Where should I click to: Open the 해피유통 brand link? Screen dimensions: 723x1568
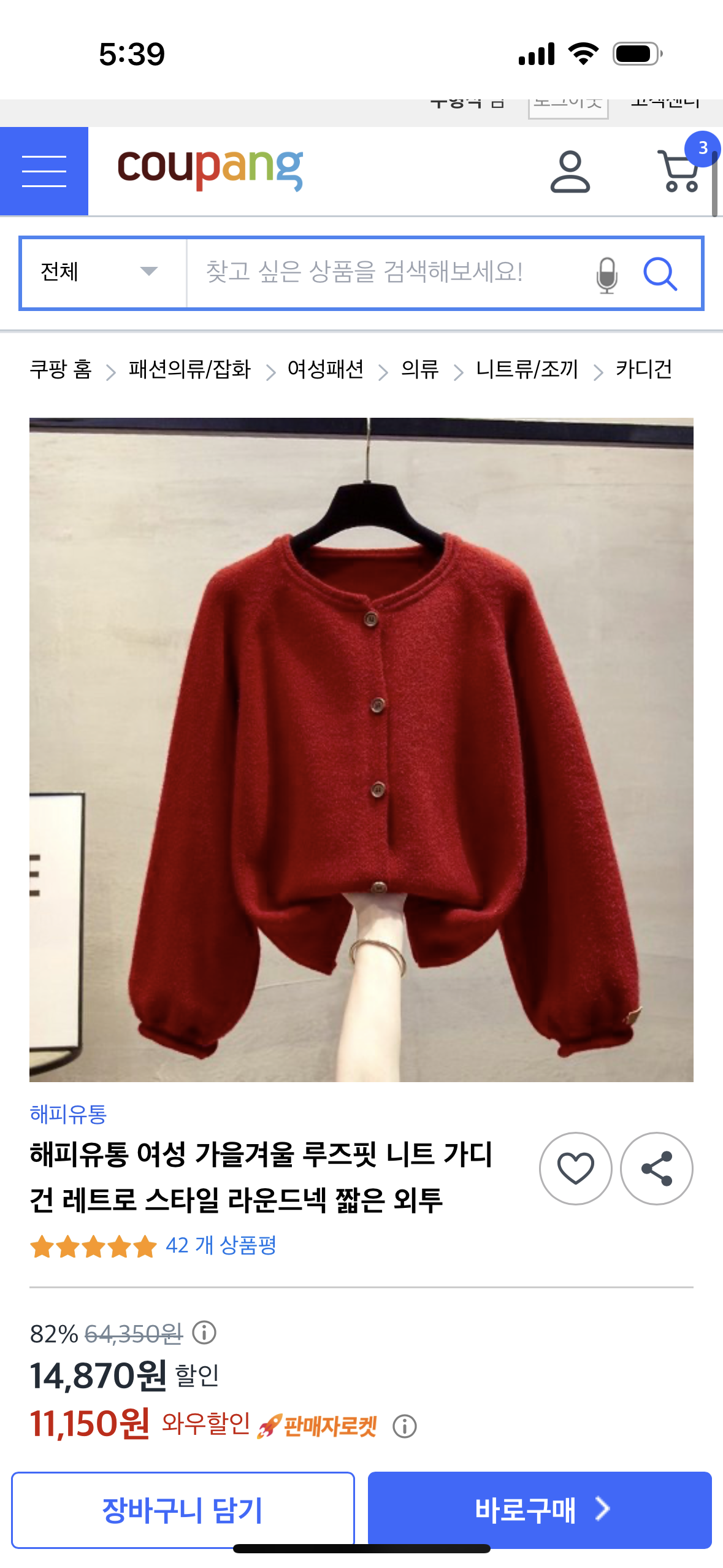click(68, 1114)
